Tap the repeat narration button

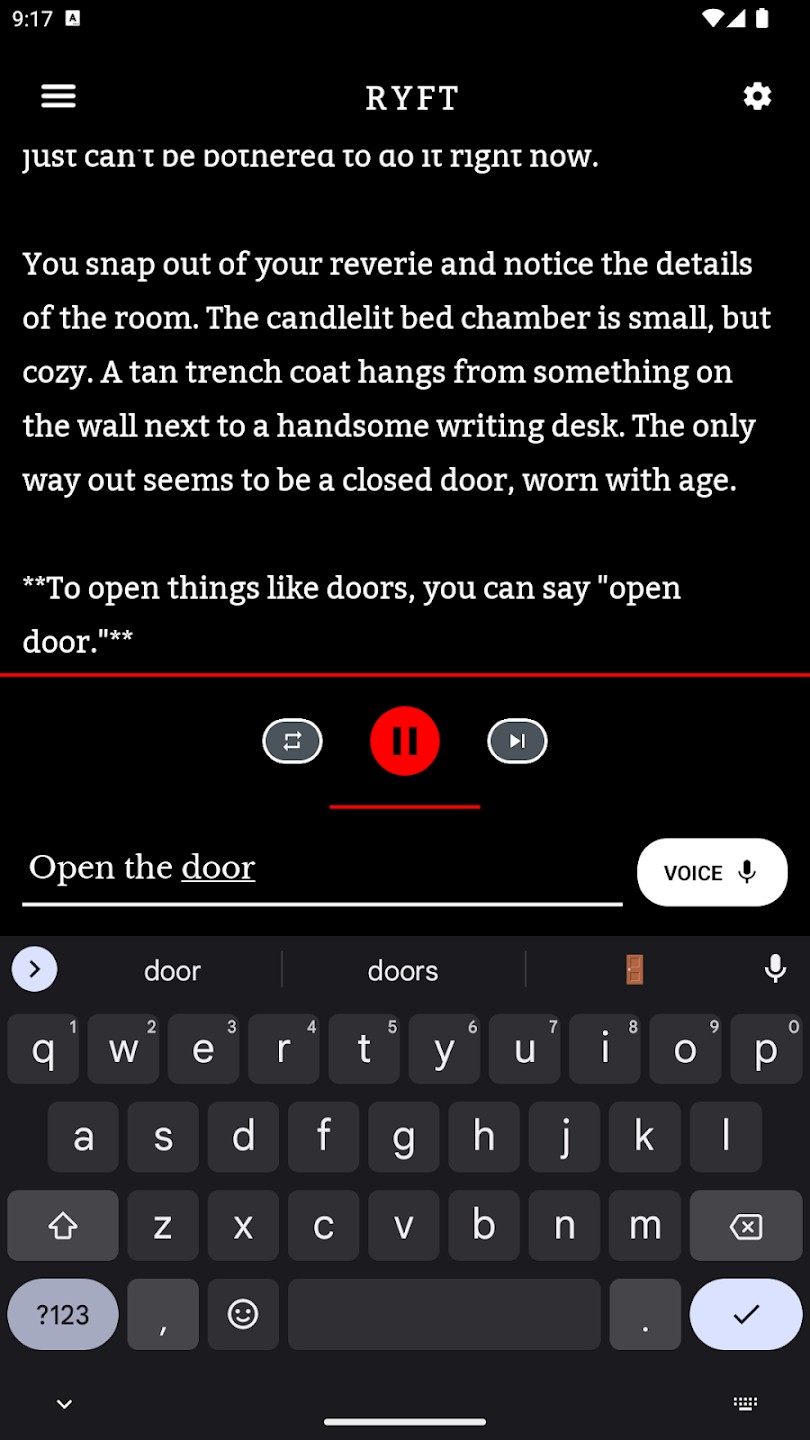pos(292,741)
